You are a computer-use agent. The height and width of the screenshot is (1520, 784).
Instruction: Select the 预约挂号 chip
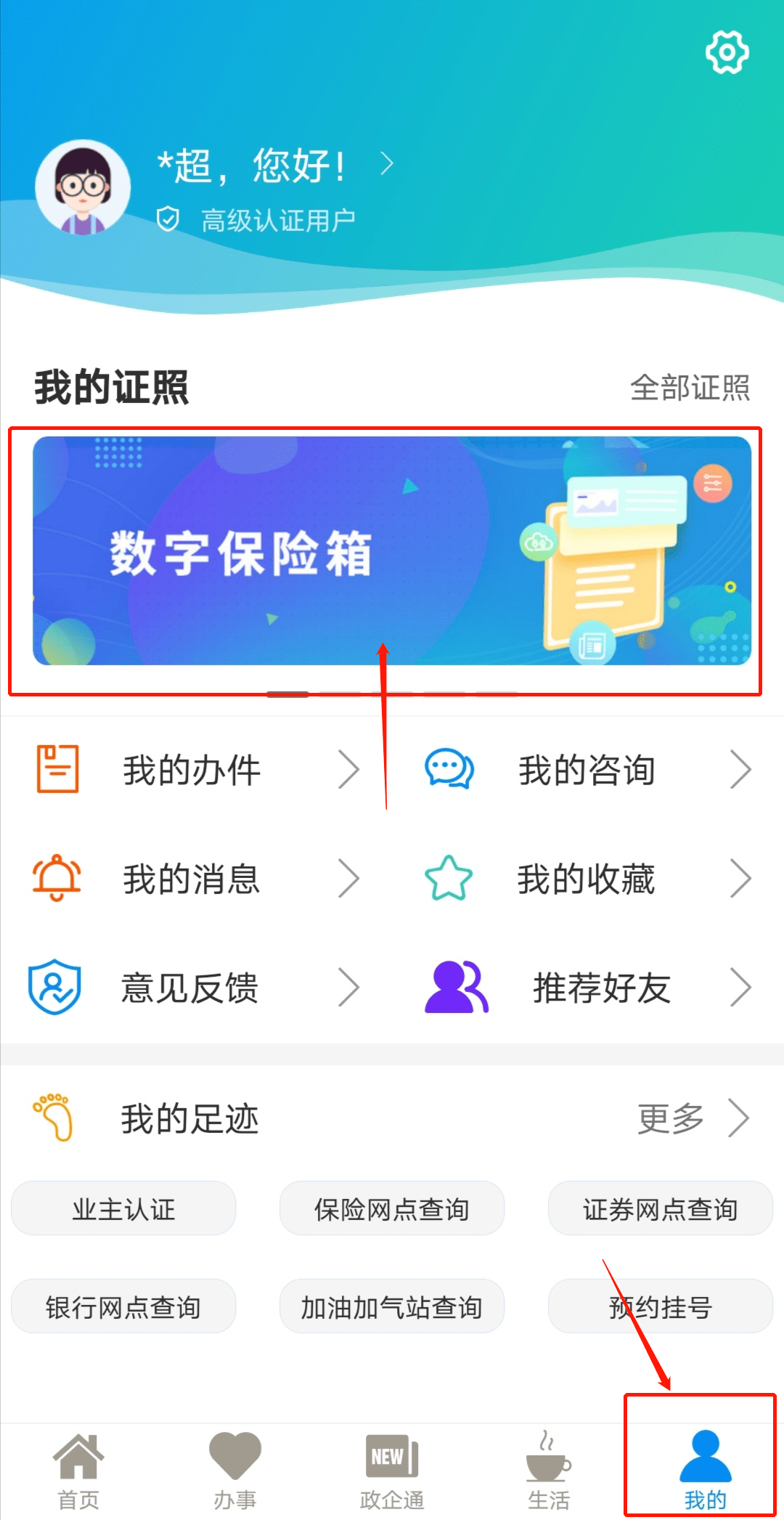pyautogui.click(x=660, y=1307)
